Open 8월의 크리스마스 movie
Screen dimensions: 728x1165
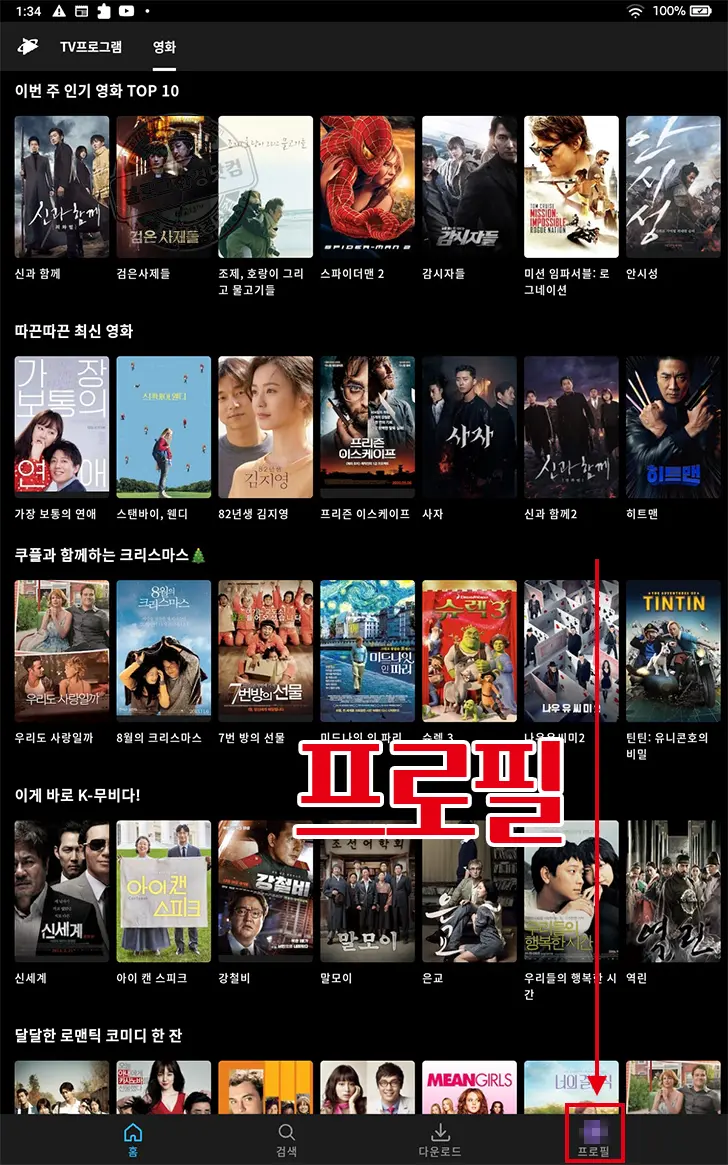coord(163,650)
